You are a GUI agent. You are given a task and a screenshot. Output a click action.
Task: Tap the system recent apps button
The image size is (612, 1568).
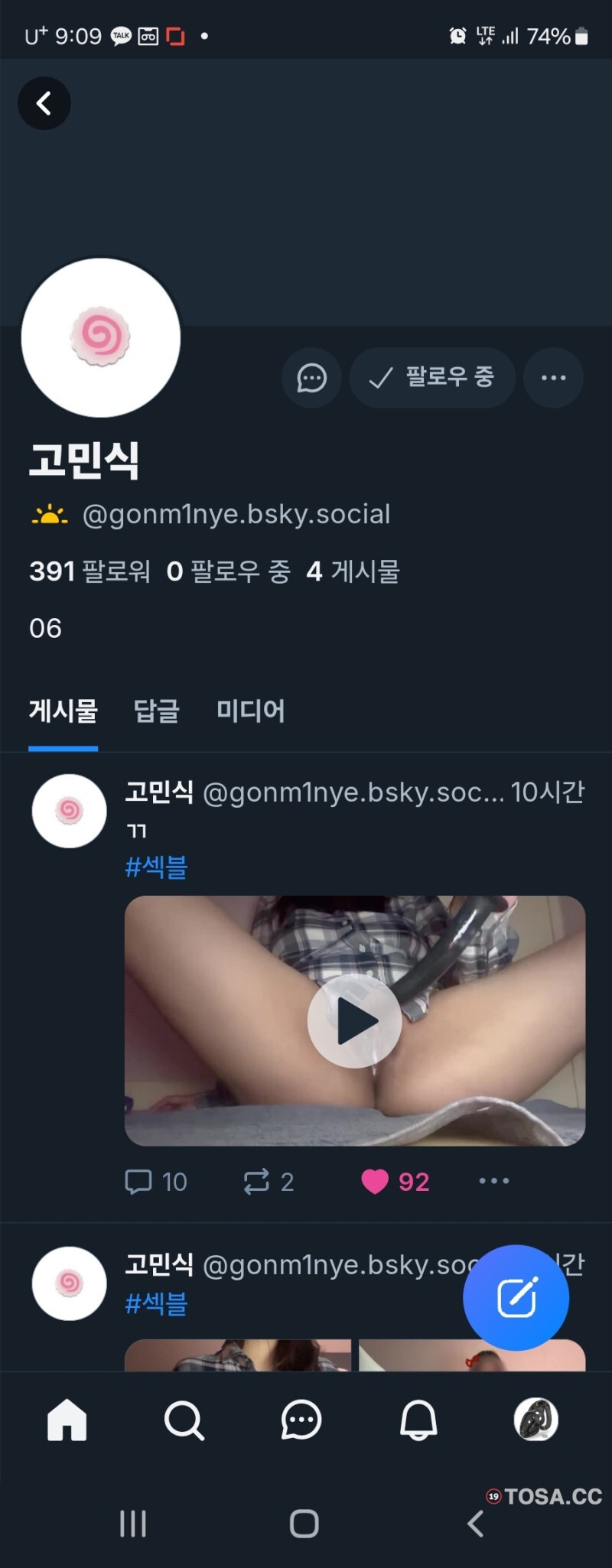133,1524
